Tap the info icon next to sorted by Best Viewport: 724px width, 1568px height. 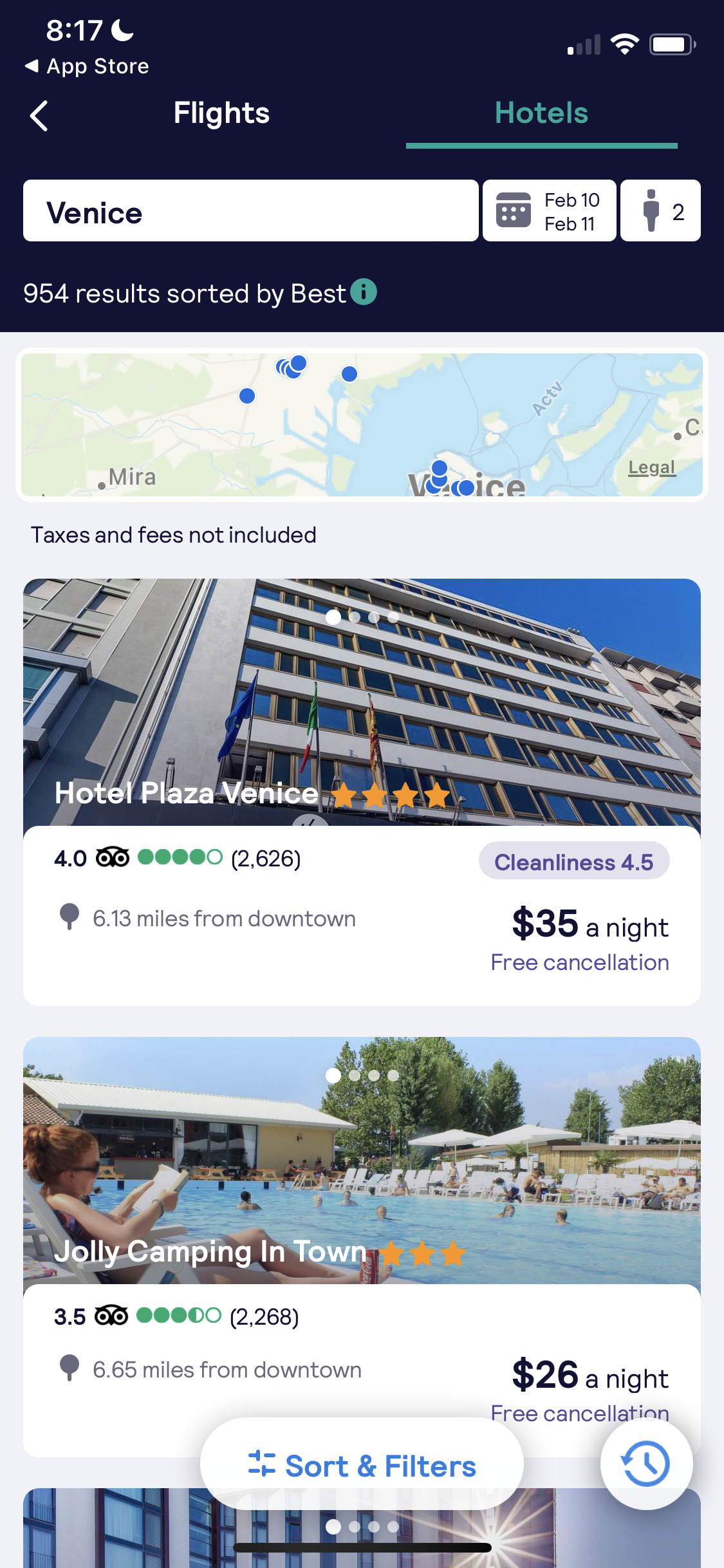364,293
